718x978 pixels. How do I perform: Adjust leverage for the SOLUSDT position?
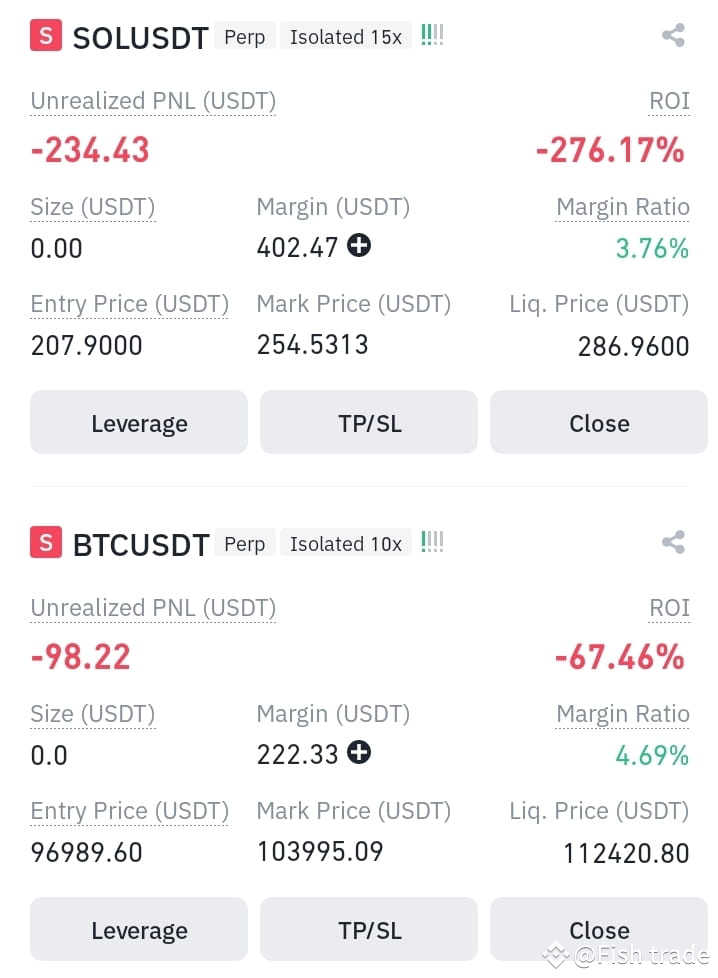tap(139, 423)
